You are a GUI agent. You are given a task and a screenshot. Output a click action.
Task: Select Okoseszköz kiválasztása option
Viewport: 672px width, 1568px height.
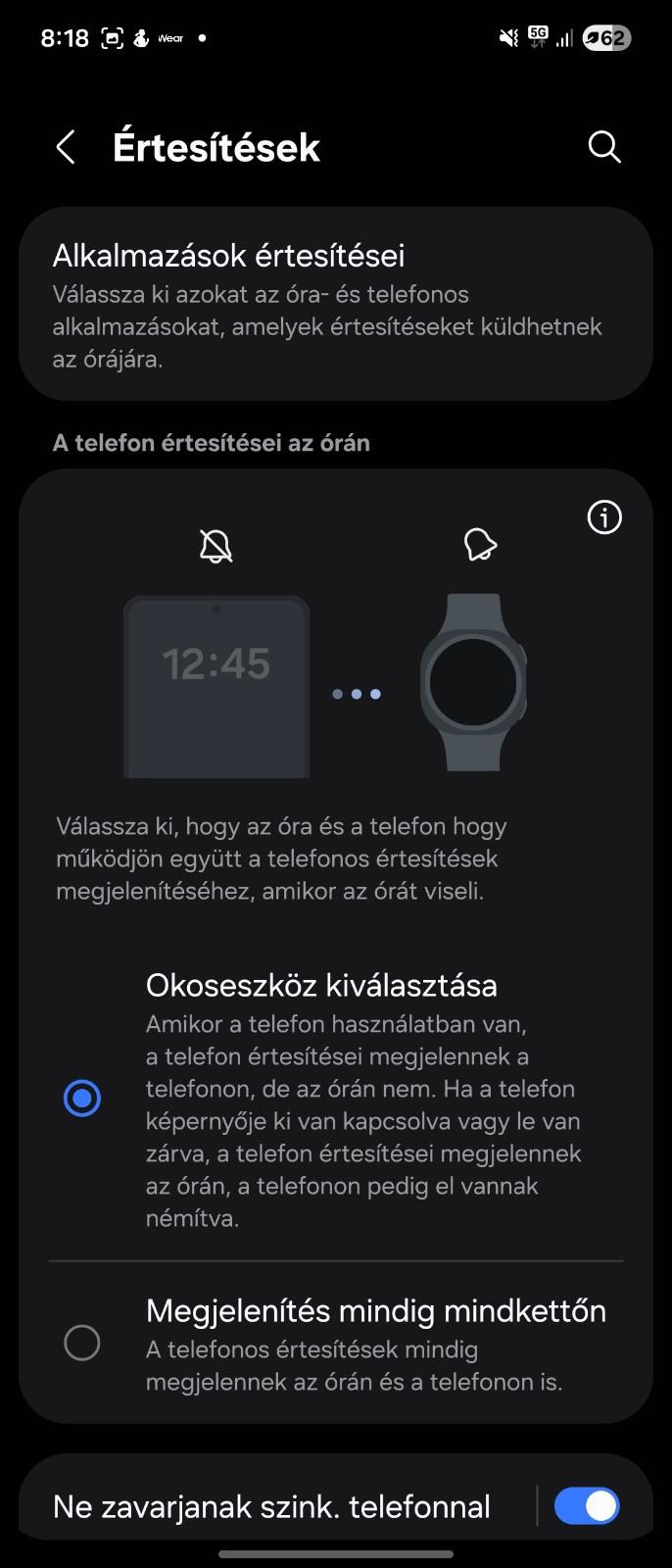click(82, 1099)
